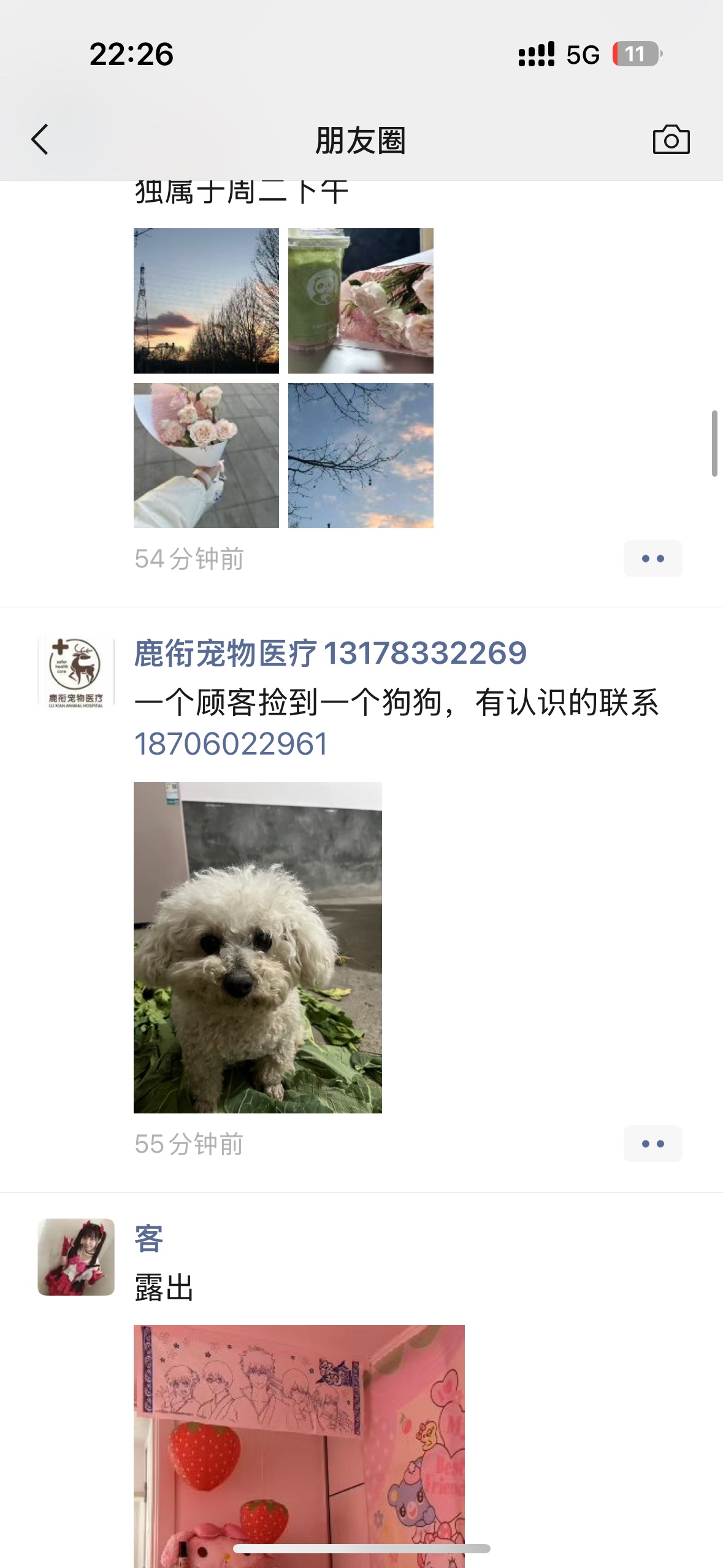
Task: Open the avatar of user 客
Action: 76,1257
